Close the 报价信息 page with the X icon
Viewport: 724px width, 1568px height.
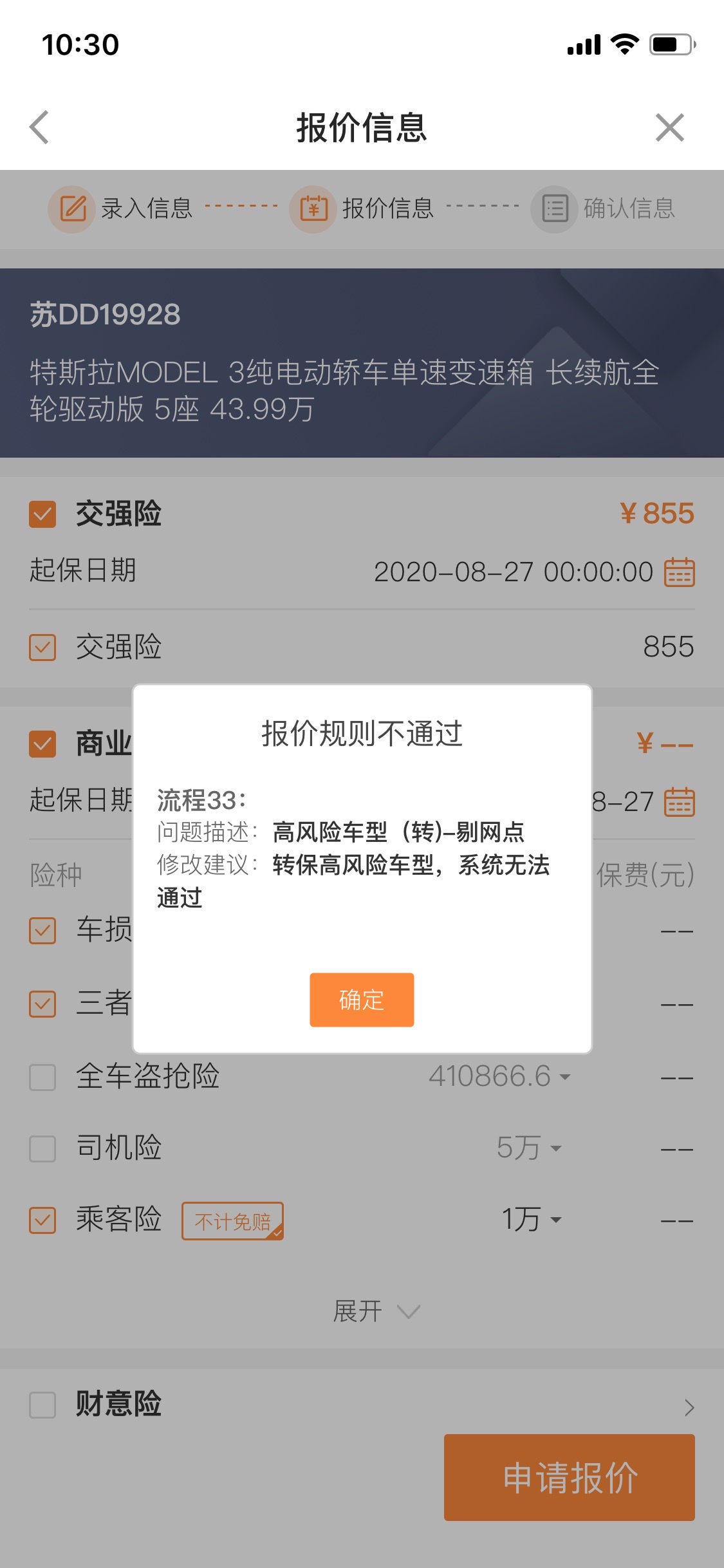(x=669, y=127)
